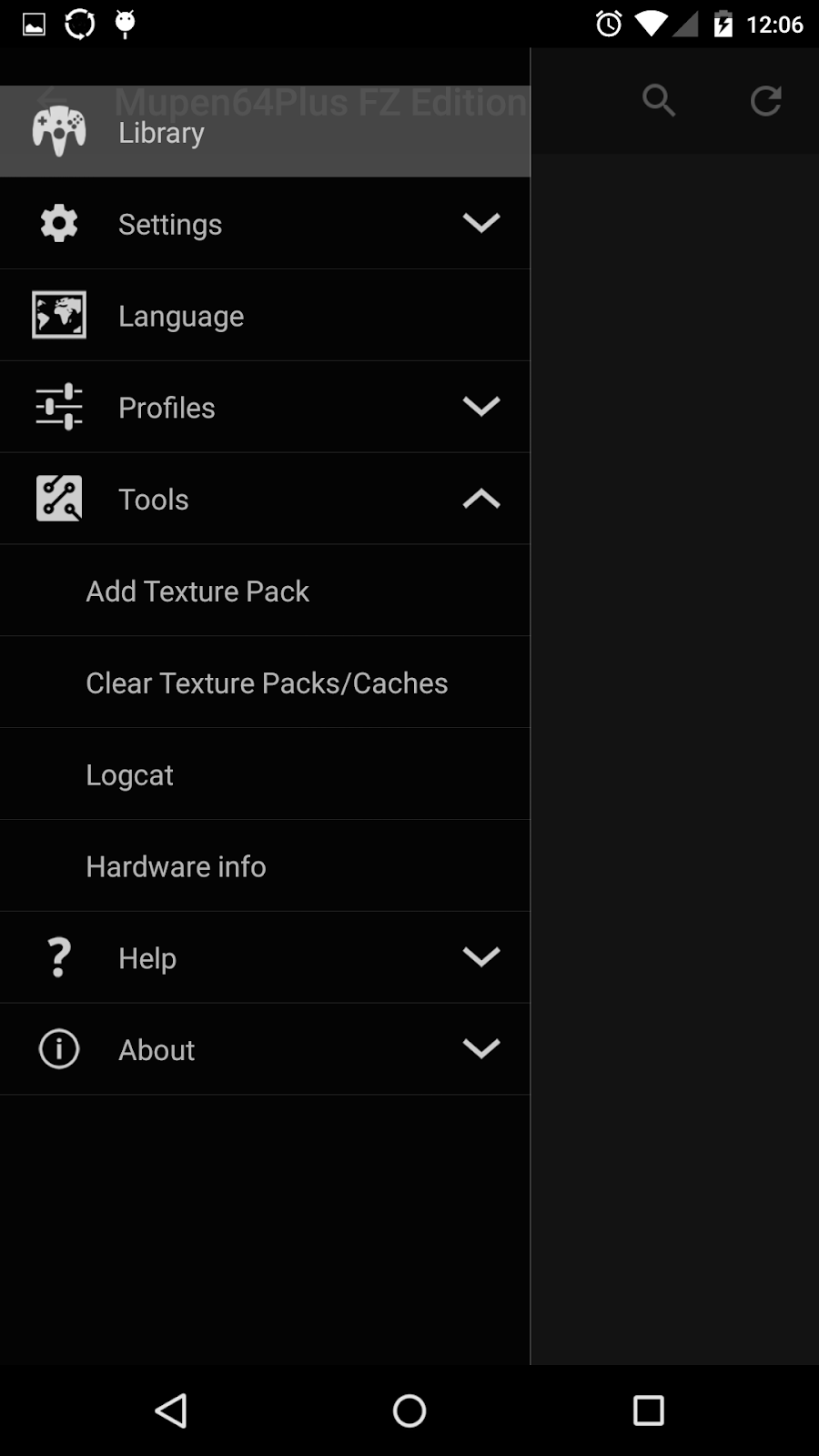Screen dimensions: 819x1456
Task: Expand the Profiles section
Action: [x=481, y=407]
